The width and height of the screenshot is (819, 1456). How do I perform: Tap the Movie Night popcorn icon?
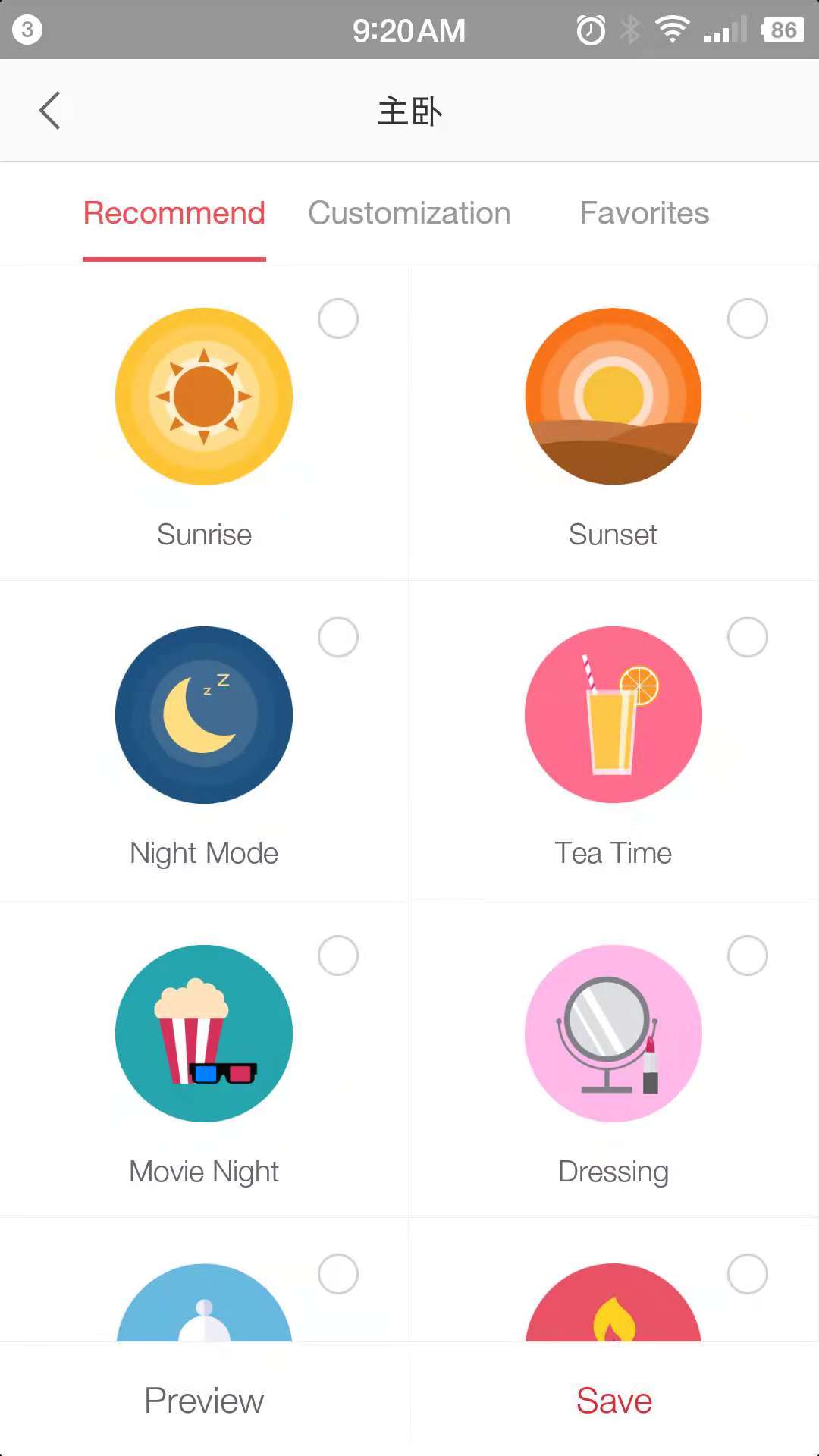(x=204, y=1034)
